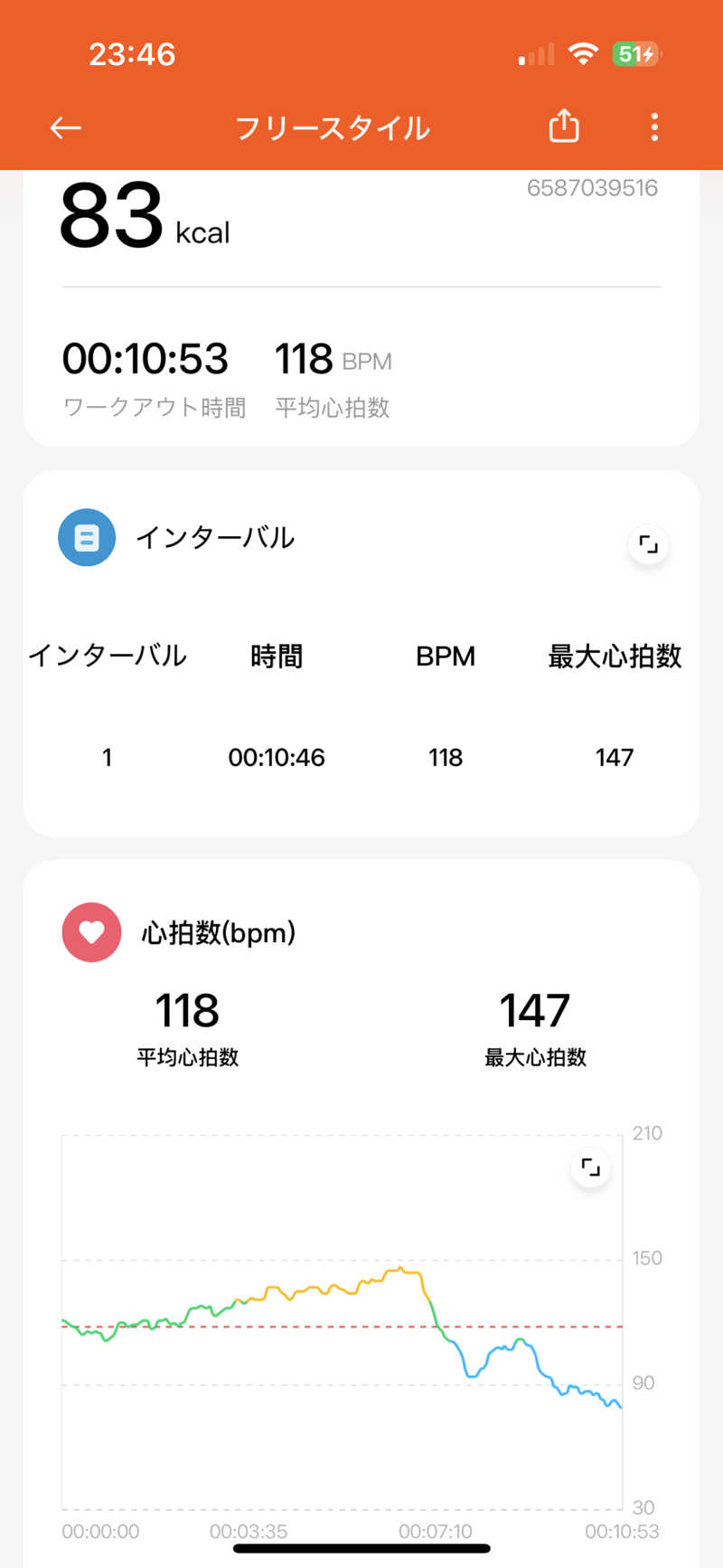Tap the 147 最大心拍数 value
The height and width of the screenshot is (1568, 723).
click(533, 1009)
